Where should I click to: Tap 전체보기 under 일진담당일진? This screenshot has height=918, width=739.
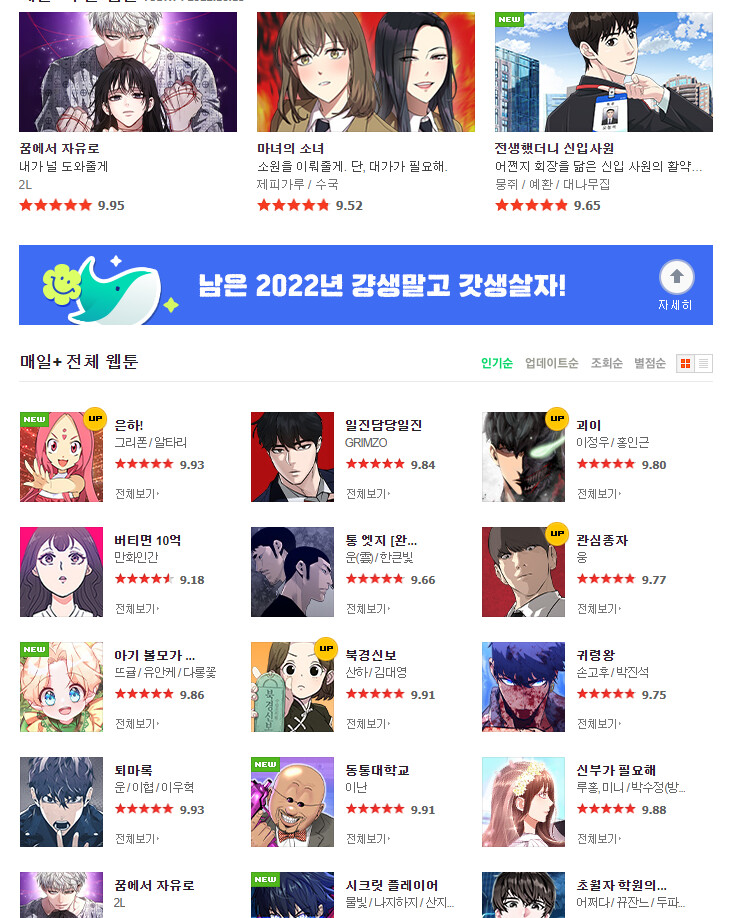tap(367, 494)
